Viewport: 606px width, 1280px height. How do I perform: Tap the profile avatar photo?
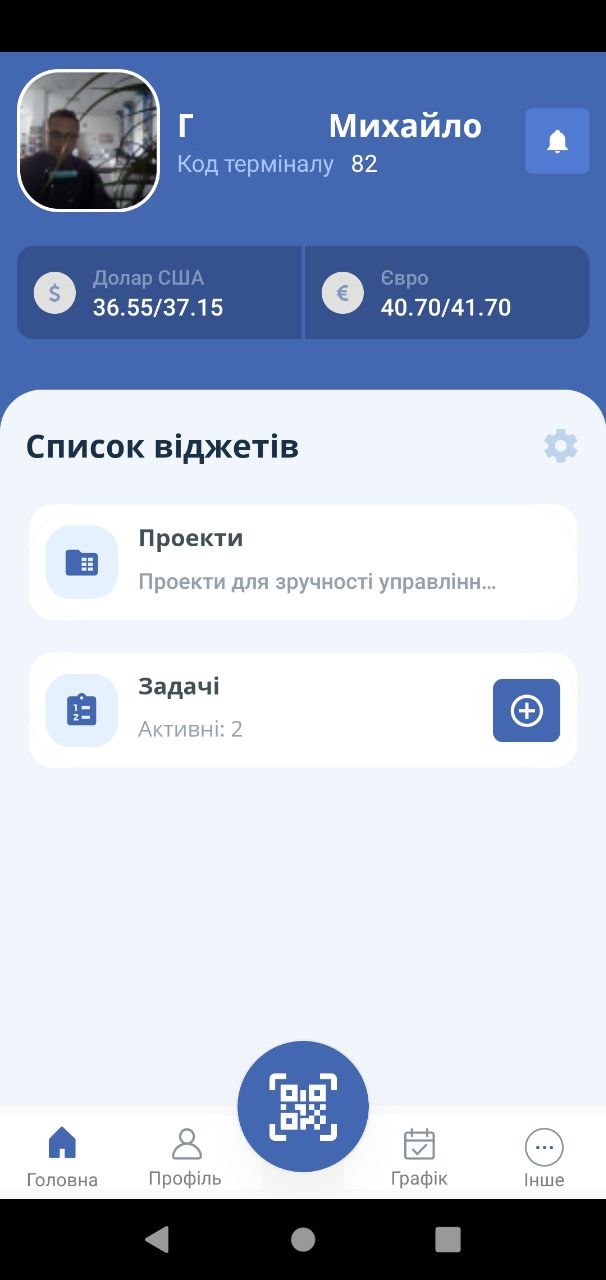89,140
